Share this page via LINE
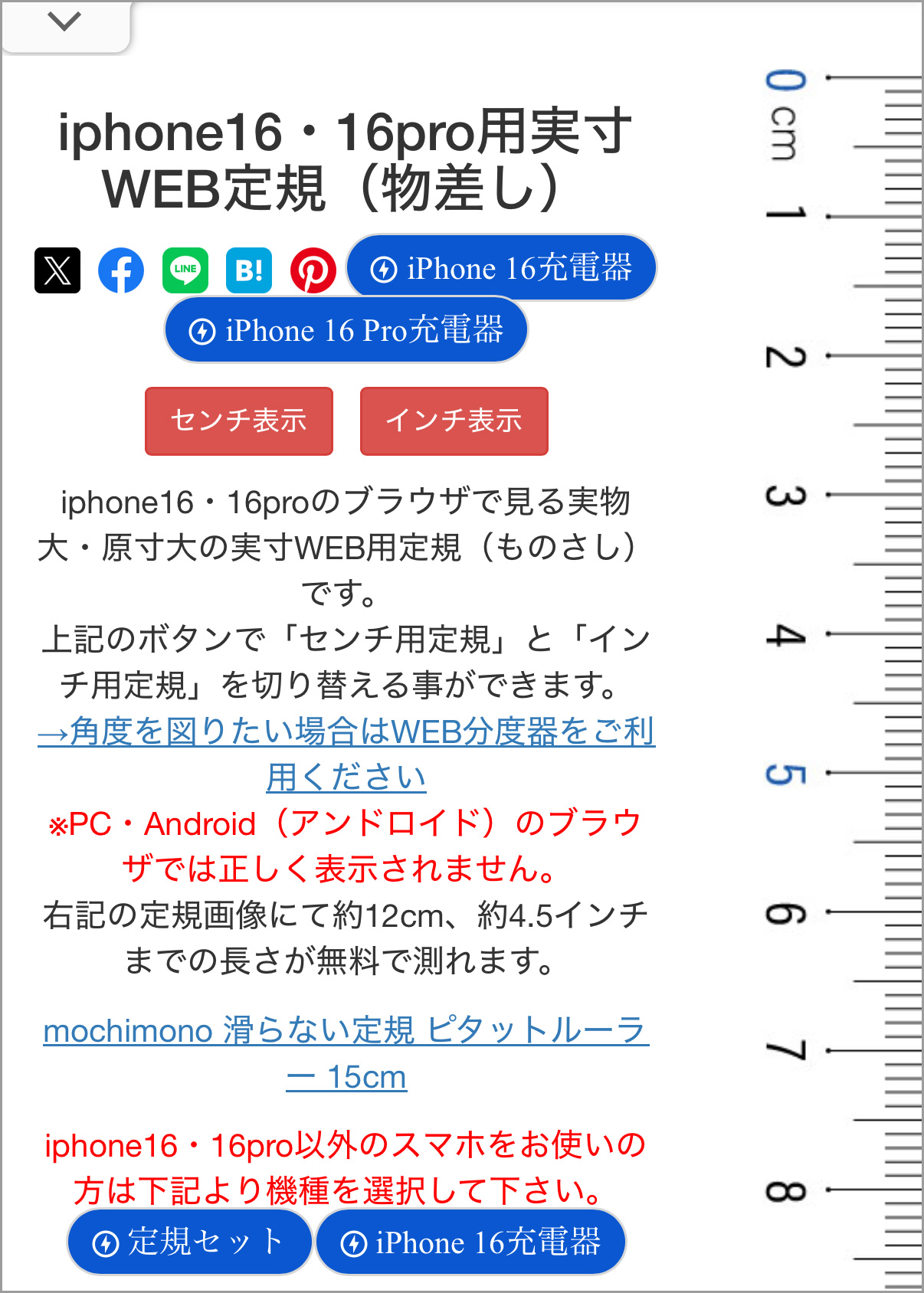Screen dimensions: 924x1293 (185, 270)
